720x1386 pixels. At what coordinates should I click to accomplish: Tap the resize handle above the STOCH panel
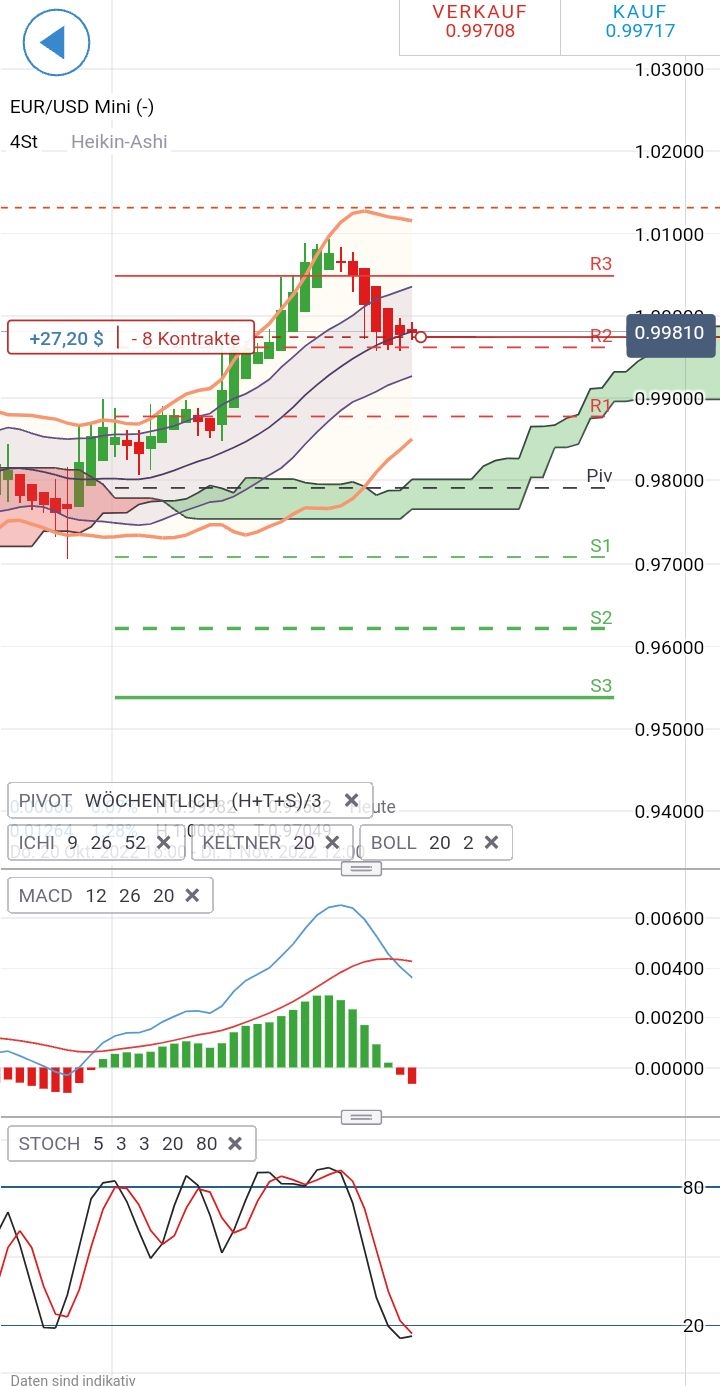click(361, 1117)
